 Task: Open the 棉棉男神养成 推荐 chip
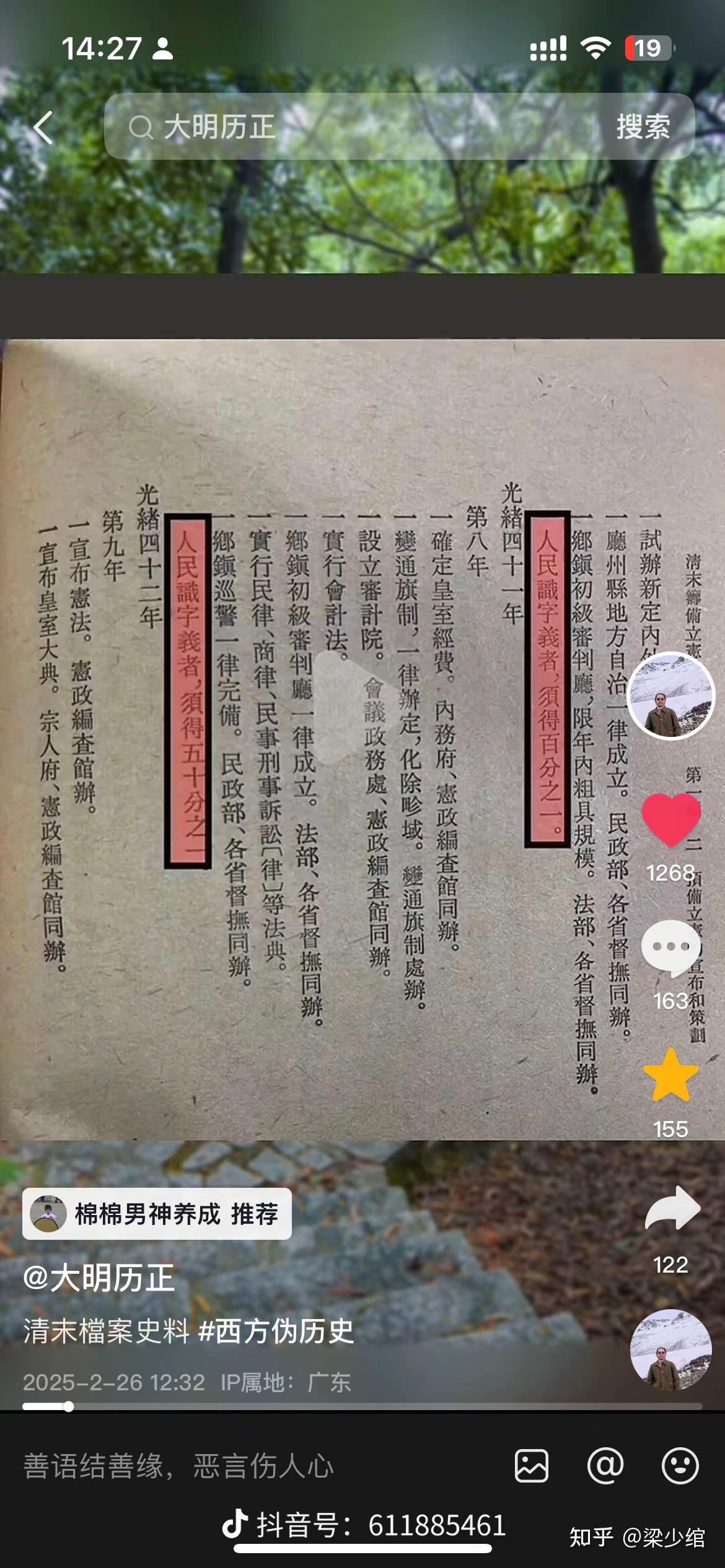157,1214
